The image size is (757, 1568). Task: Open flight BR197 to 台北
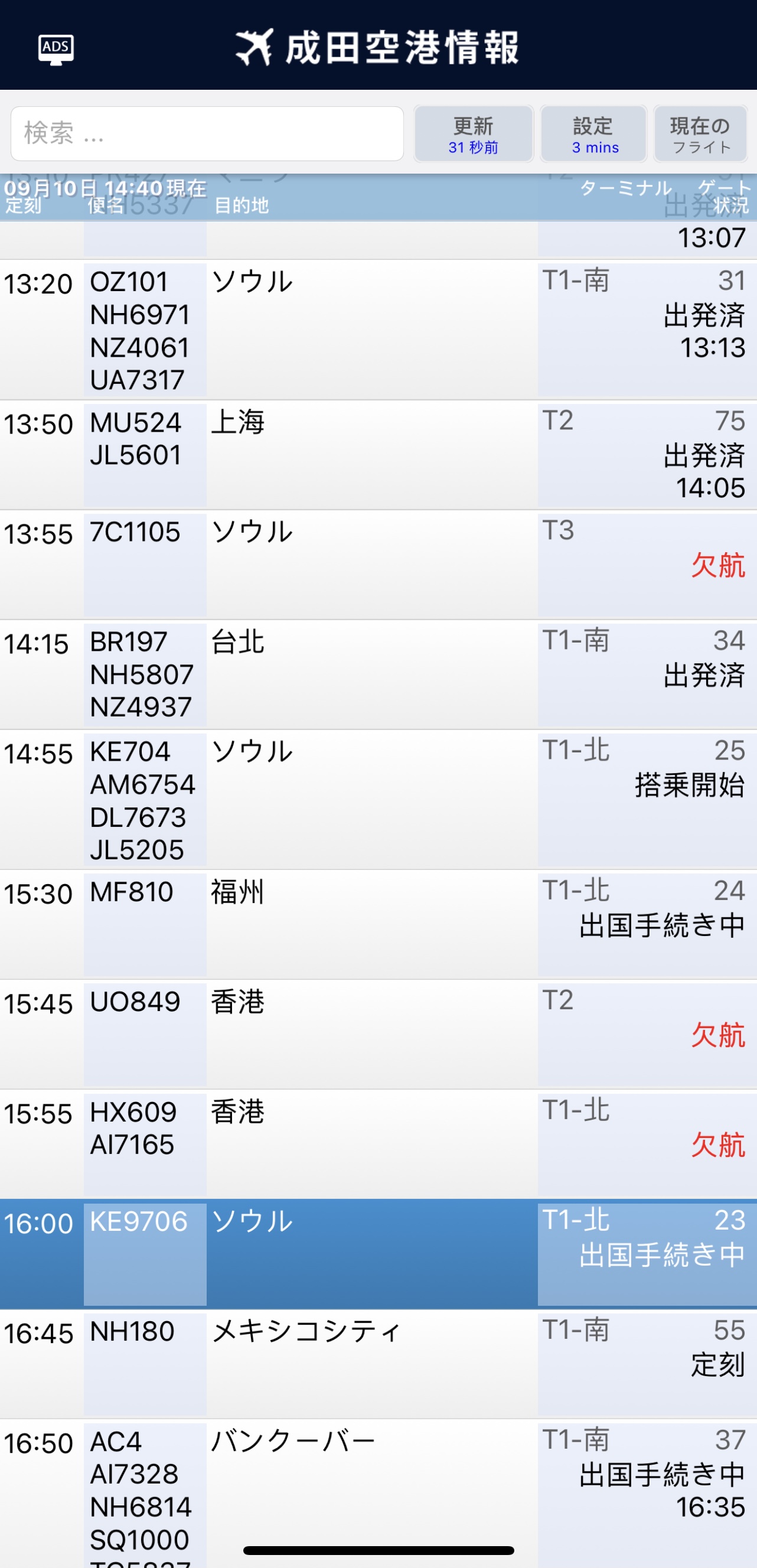(378, 675)
